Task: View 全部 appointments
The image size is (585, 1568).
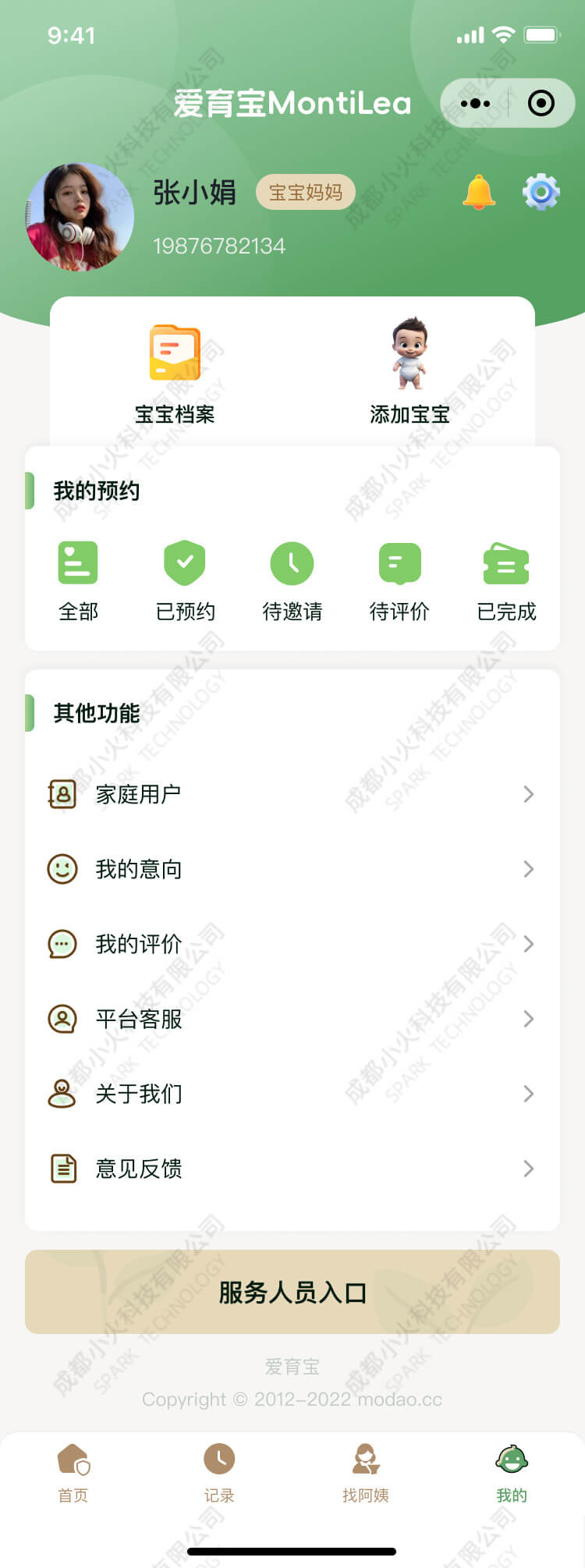Action: tap(78, 580)
